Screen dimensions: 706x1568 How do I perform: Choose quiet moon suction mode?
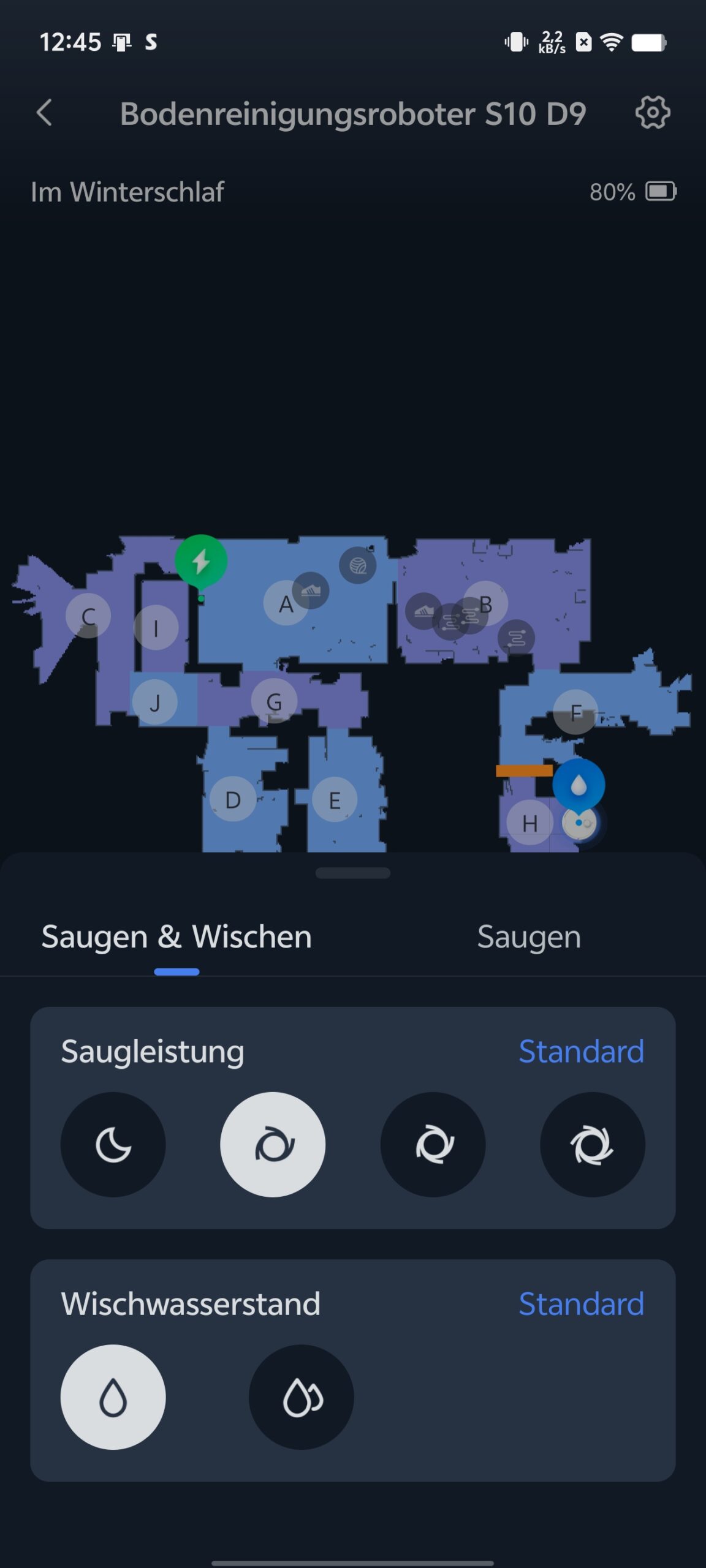click(113, 1144)
